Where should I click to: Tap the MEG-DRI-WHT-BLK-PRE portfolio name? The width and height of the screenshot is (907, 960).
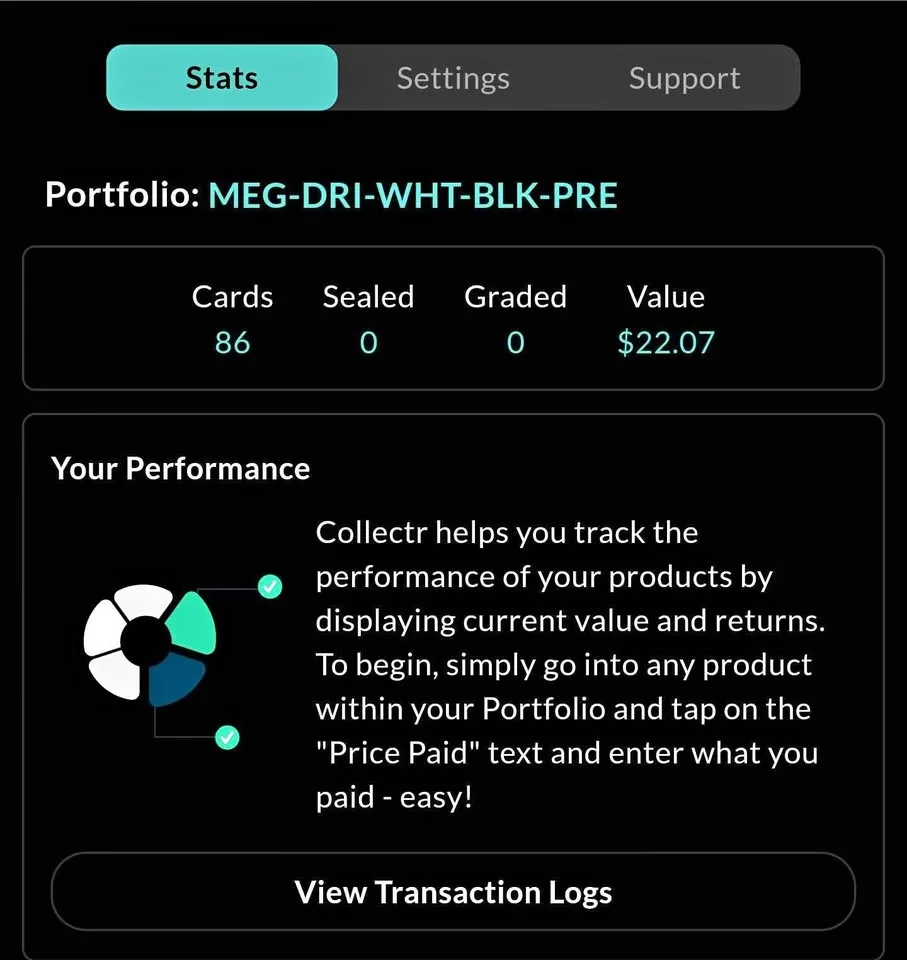click(413, 194)
